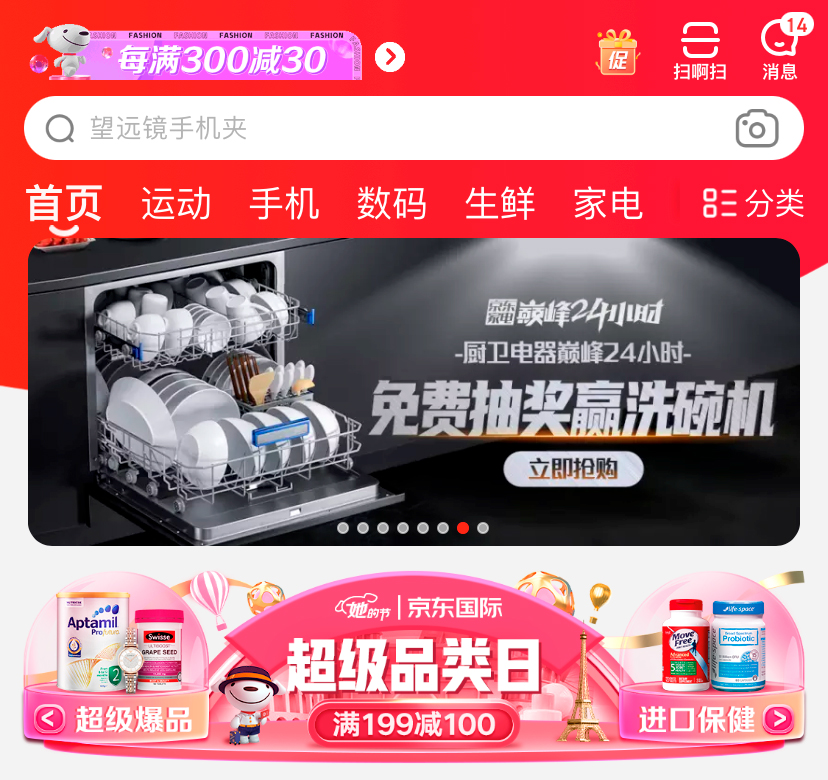This screenshot has height=780, width=828.
Task: Switch to the 生鲜 tab
Action: pyautogui.click(x=500, y=204)
